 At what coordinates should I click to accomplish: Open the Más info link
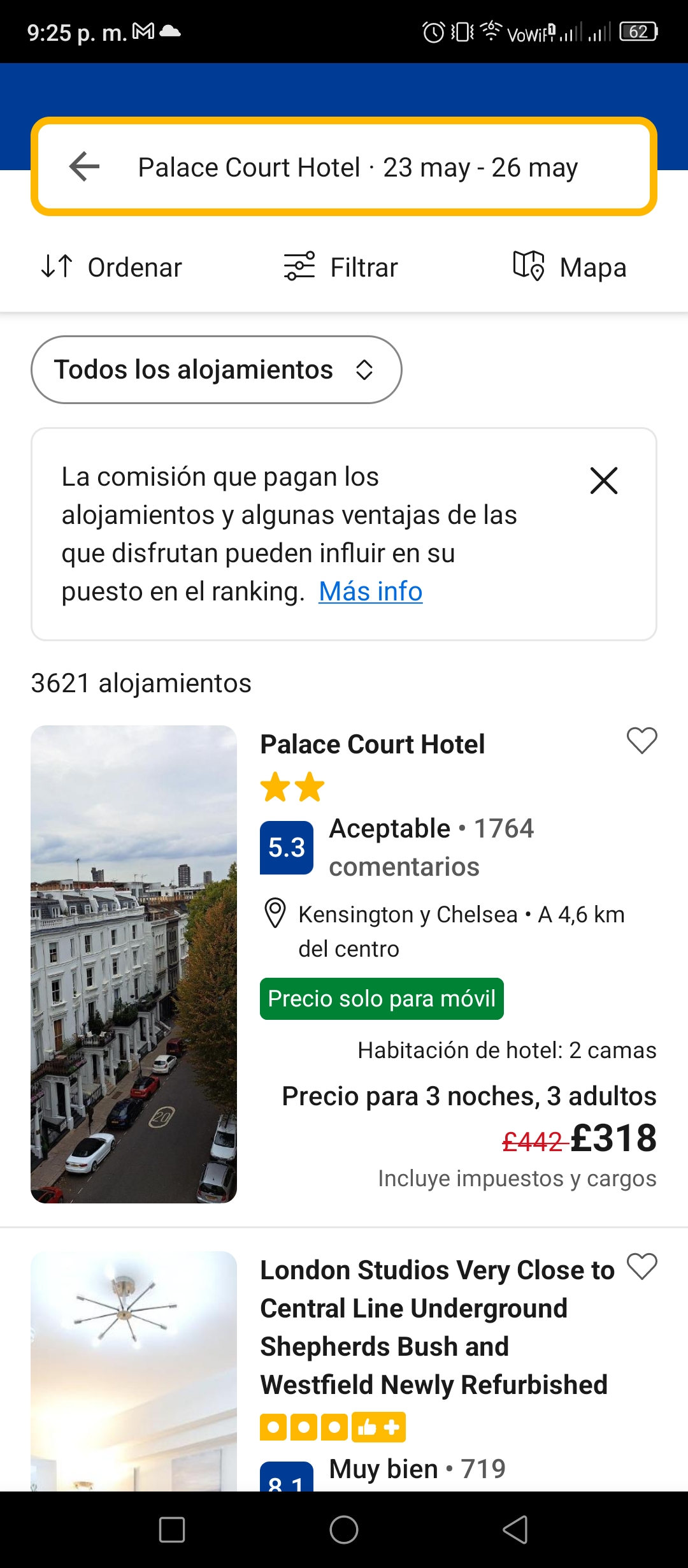[371, 592]
